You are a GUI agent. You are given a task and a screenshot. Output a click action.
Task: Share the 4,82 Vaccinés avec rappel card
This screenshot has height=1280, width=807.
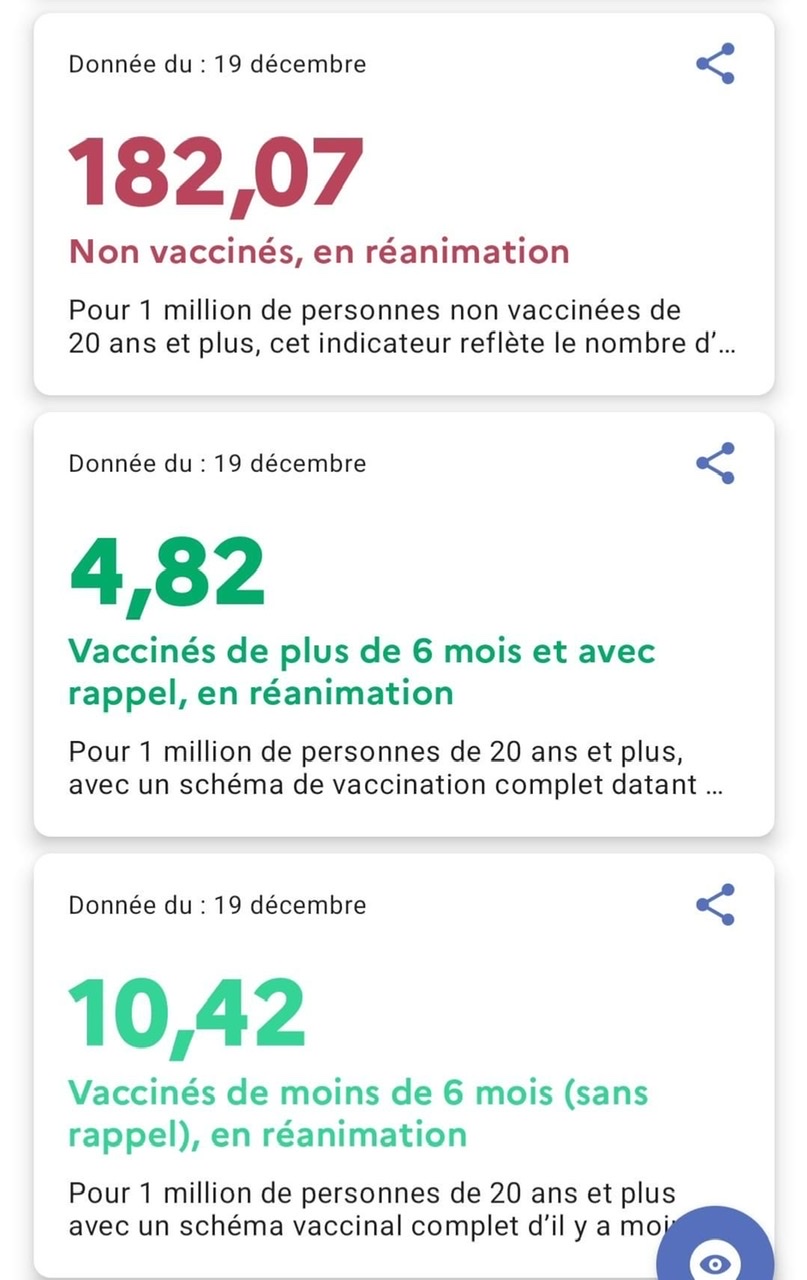tap(715, 464)
